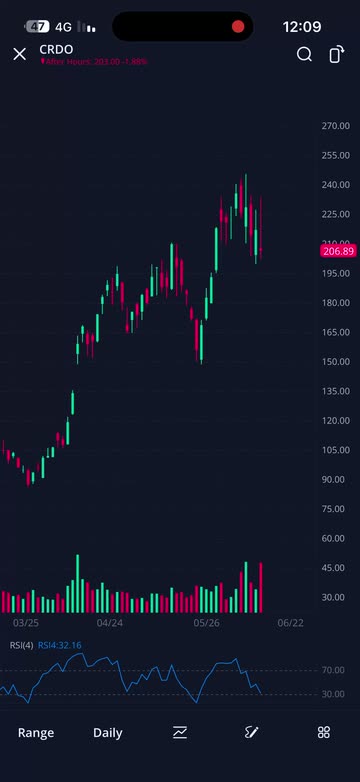The image size is (360, 782).
Task: Close the CRDO chart view
Action: tap(19, 54)
